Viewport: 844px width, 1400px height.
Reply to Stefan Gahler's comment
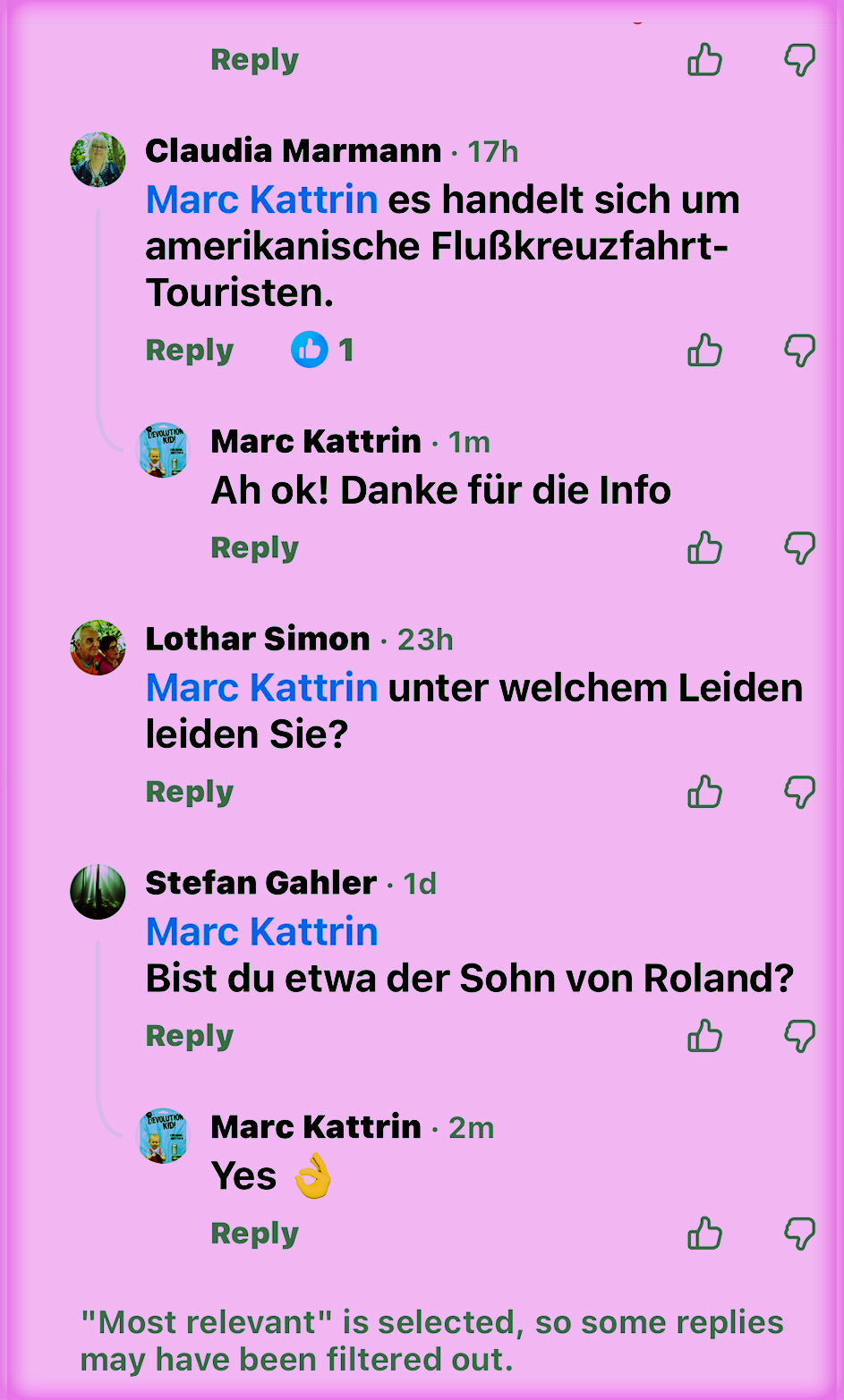click(x=189, y=1037)
